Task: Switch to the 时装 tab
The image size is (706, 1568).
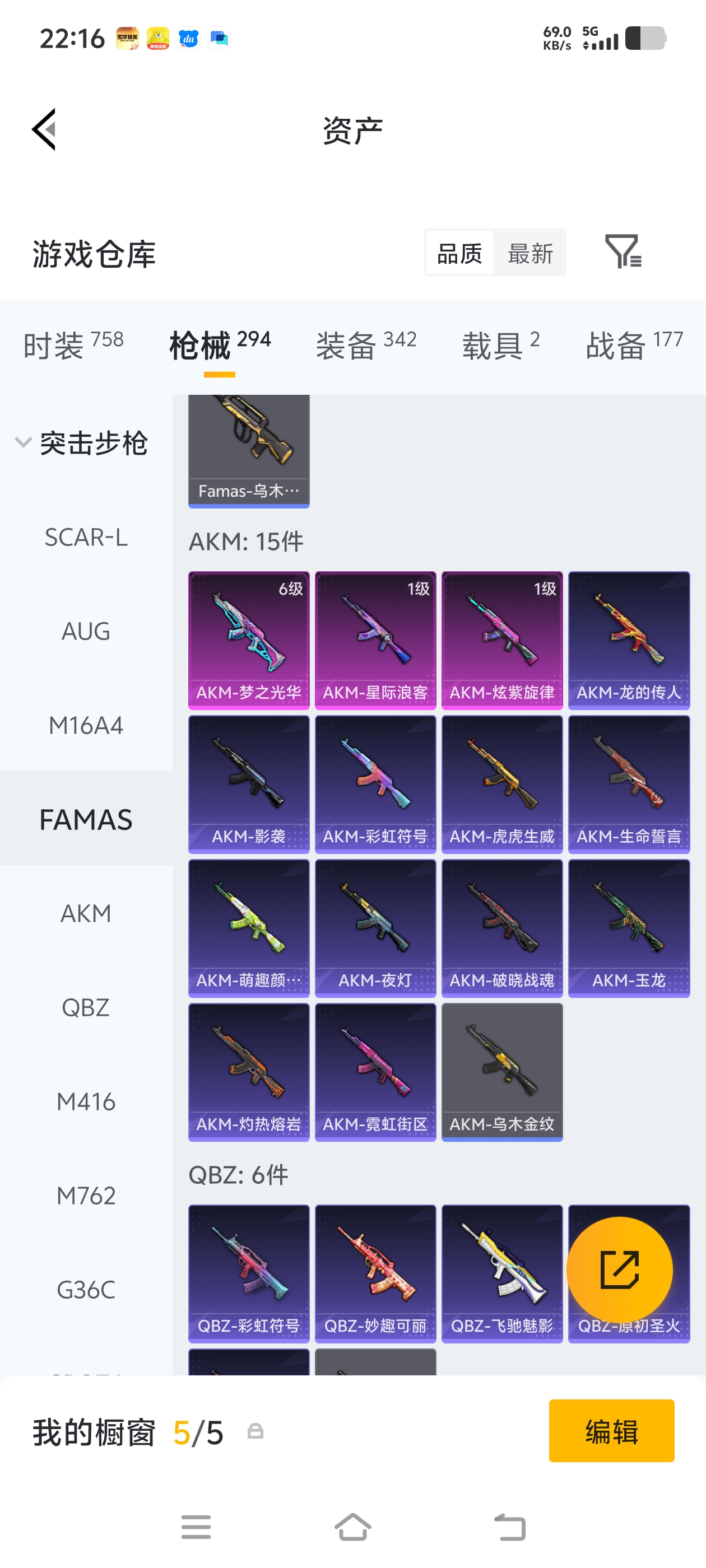Action: point(73,345)
